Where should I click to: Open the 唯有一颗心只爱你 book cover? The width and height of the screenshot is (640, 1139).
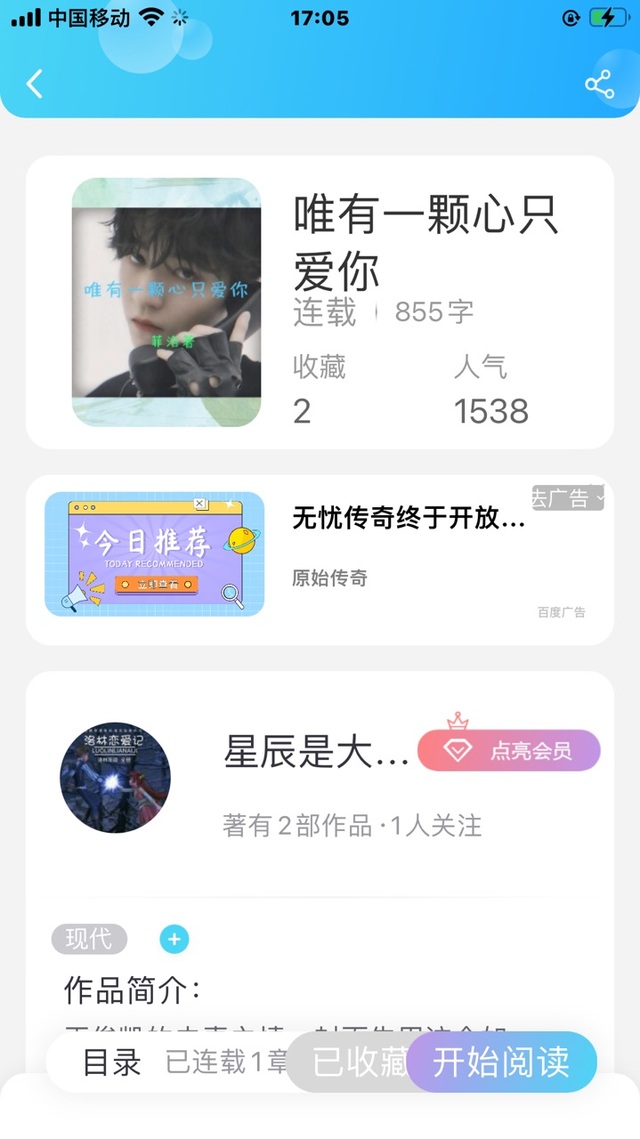pyautogui.click(x=166, y=302)
